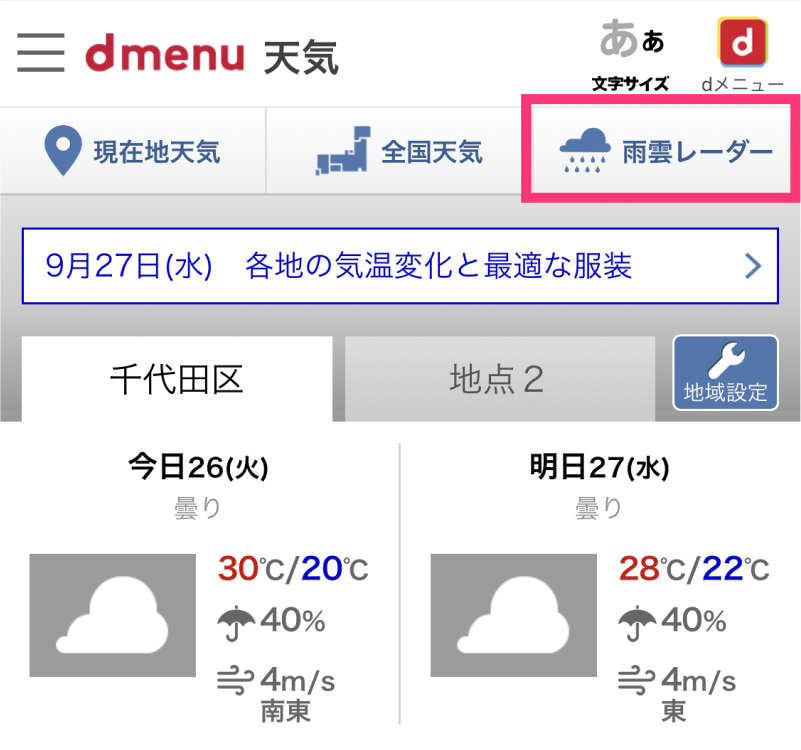Open the hamburger menu
The image size is (801, 750).
point(40,52)
